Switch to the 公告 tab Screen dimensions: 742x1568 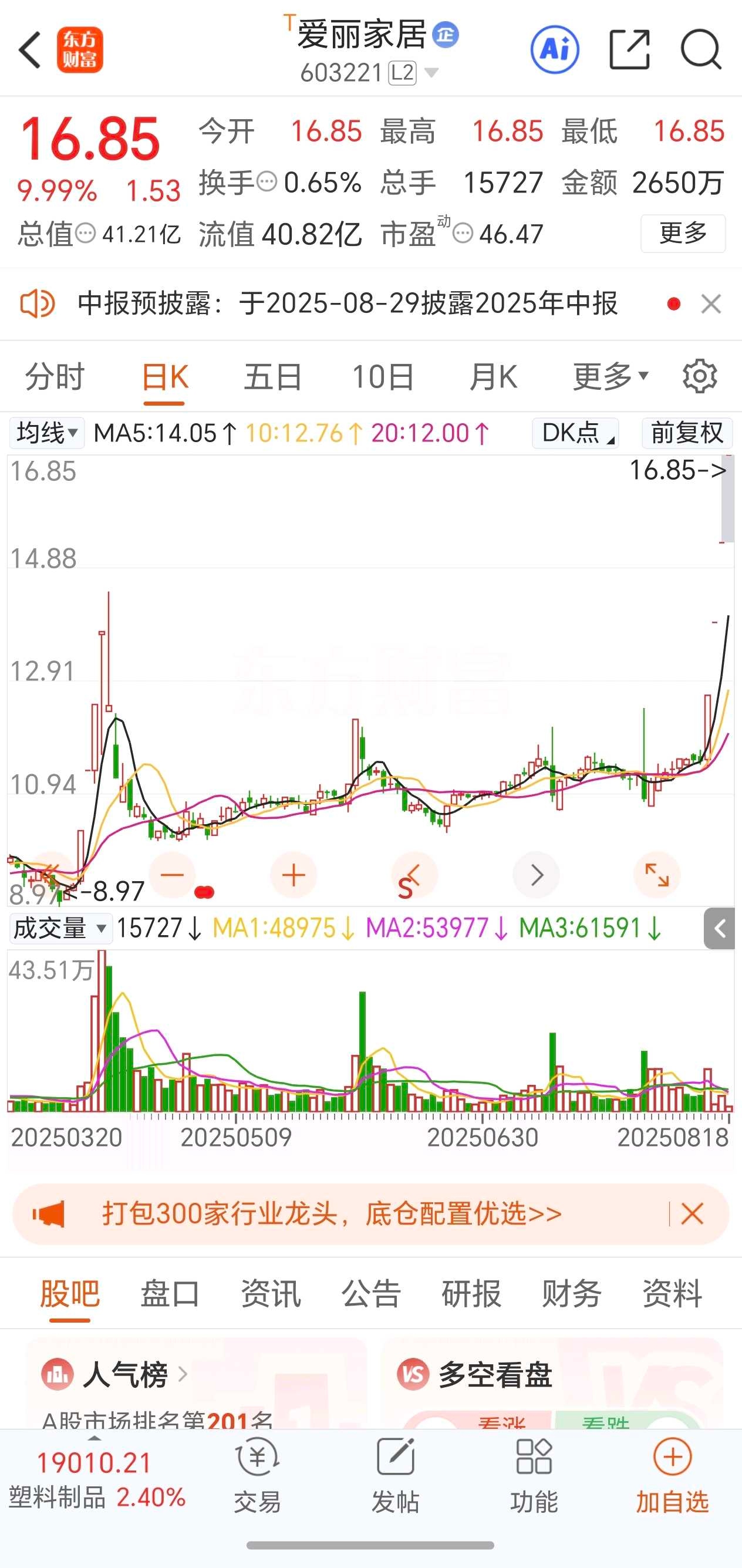(x=372, y=1293)
